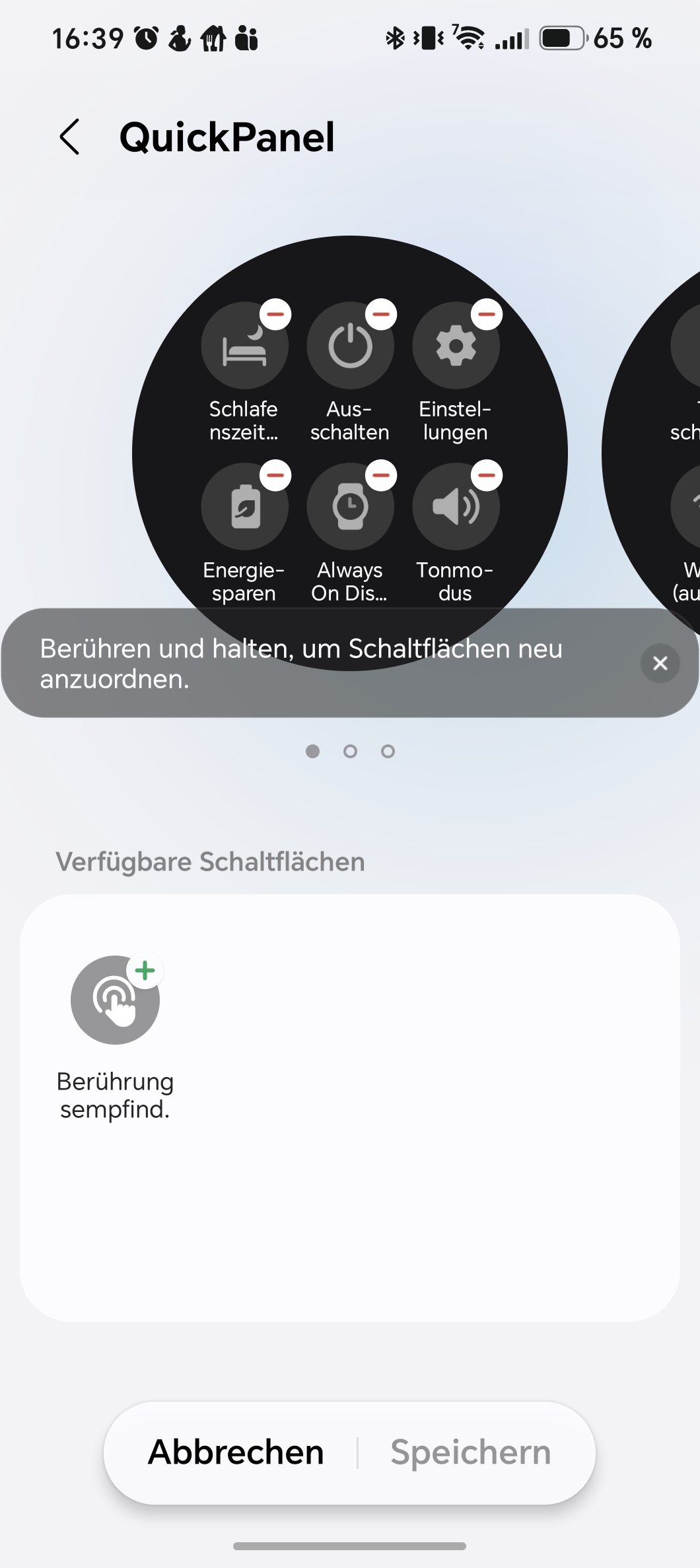Remove the Tonmodus button from panel
Image resolution: width=700 pixels, height=1568 pixels.
487,475
